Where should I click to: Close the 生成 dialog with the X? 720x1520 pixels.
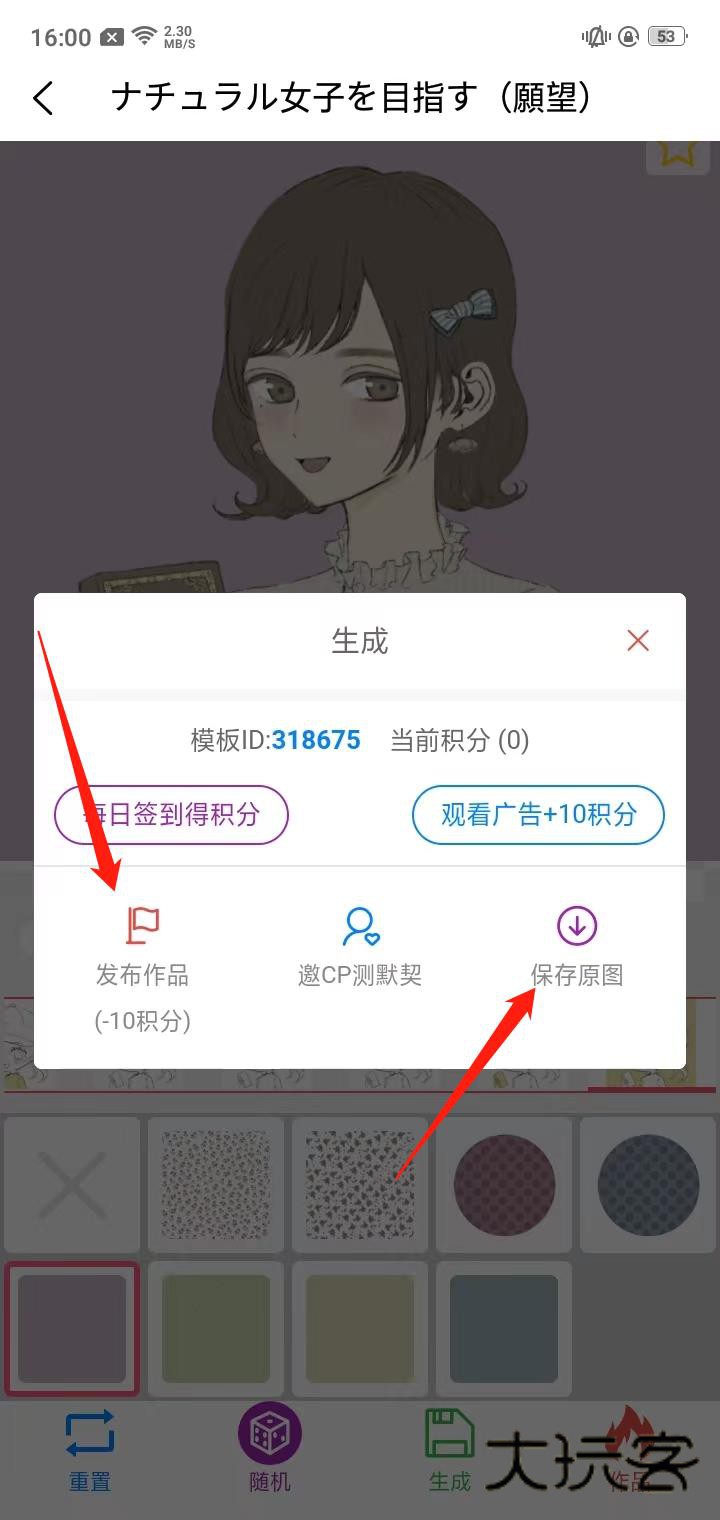click(x=637, y=640)
